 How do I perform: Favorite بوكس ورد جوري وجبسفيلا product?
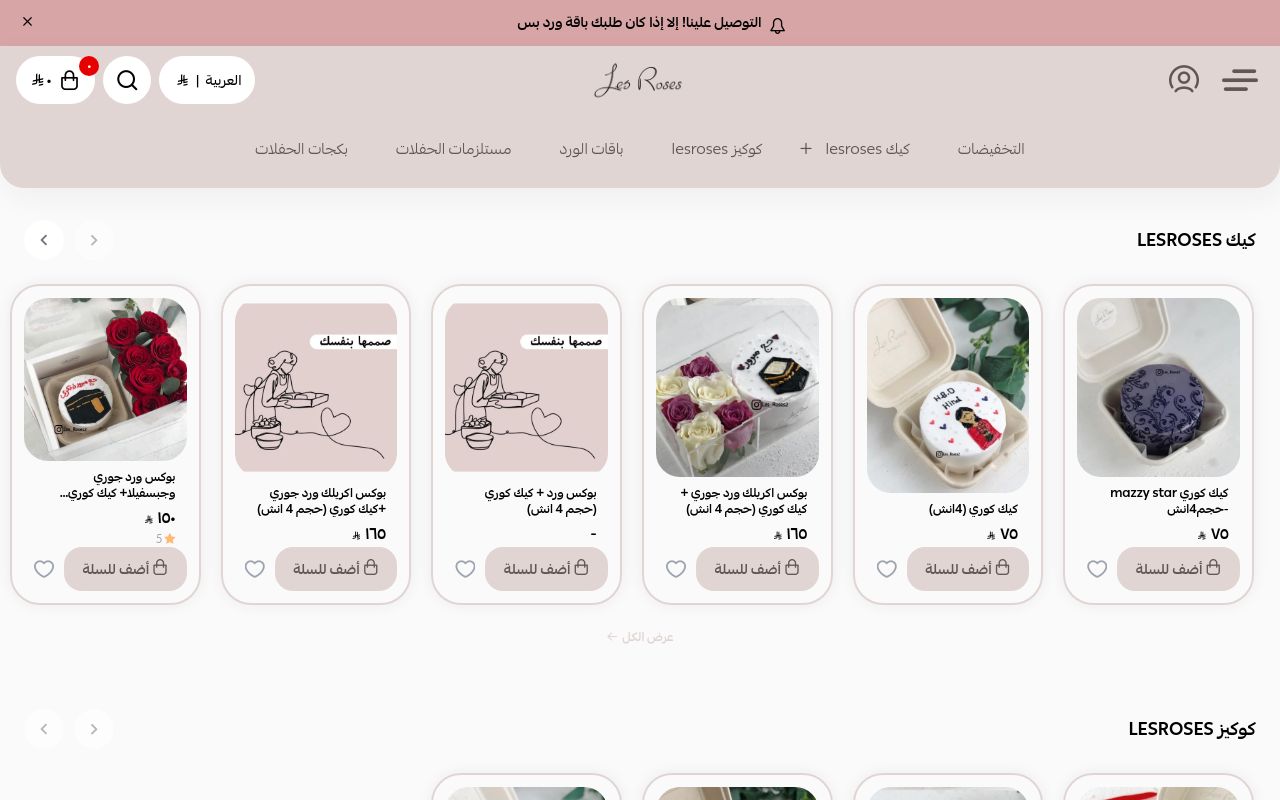[x=44, y=569]
